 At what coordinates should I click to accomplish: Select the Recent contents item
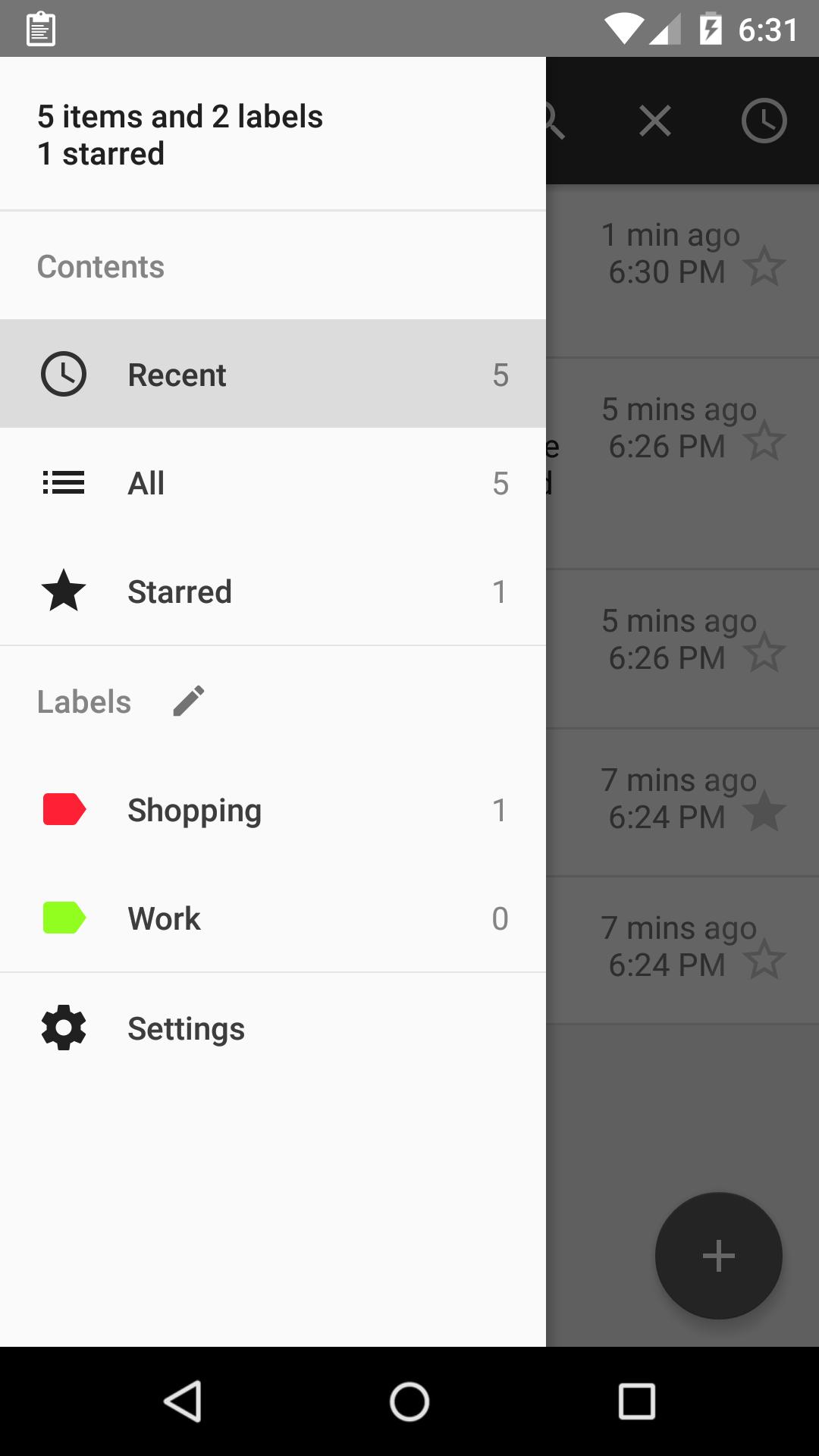273,374
